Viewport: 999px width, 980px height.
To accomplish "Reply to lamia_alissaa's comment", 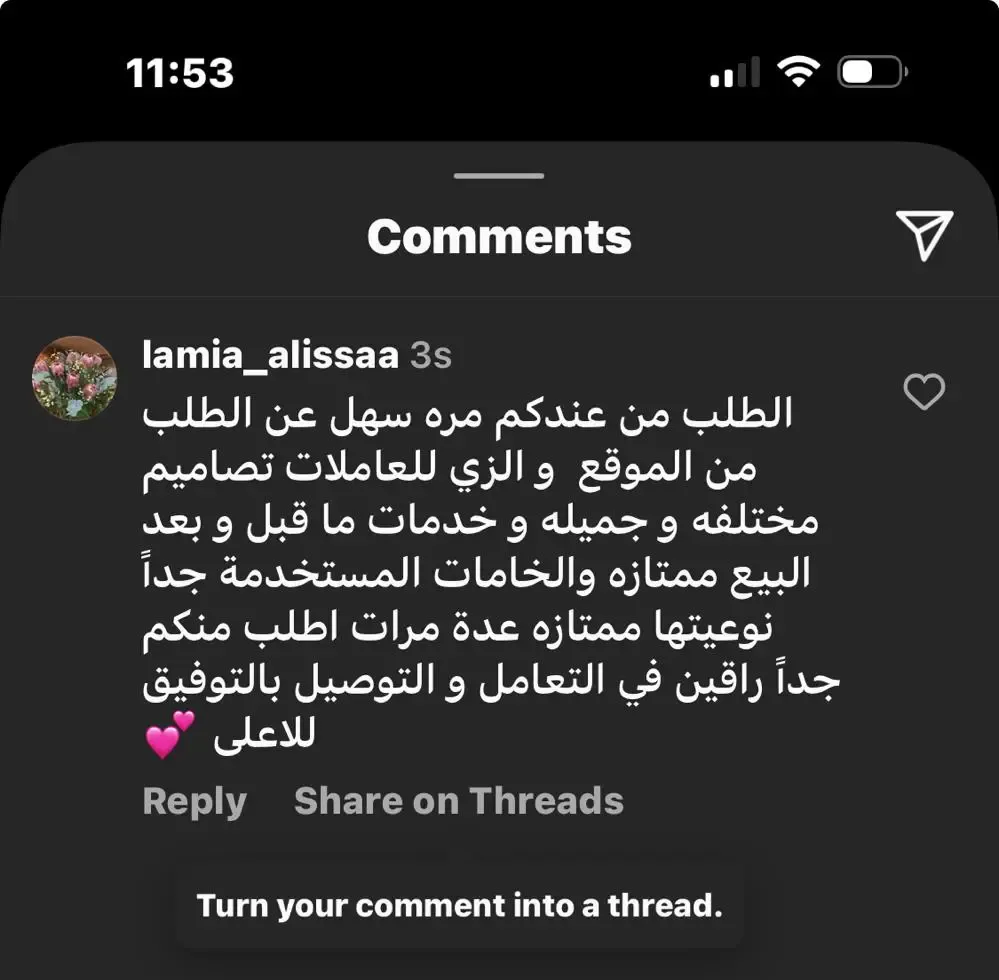I will [194, 802].
